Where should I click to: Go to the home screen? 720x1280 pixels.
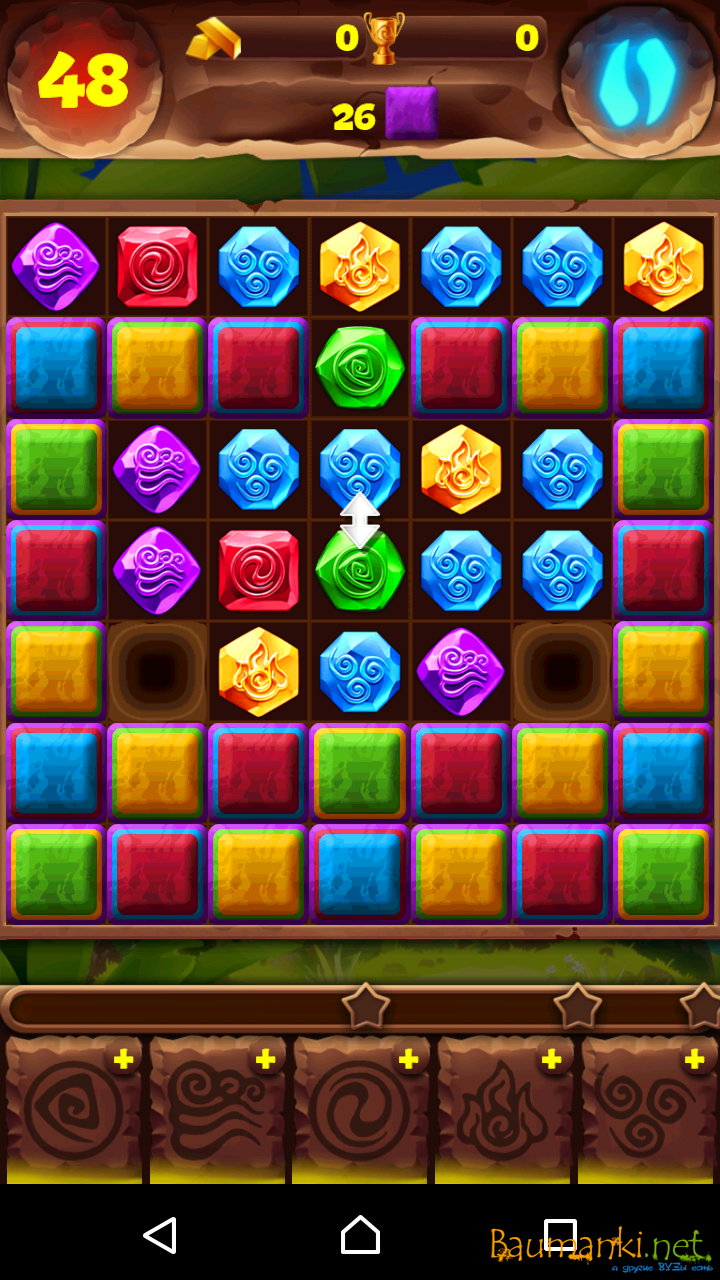tap(360, 1235)
